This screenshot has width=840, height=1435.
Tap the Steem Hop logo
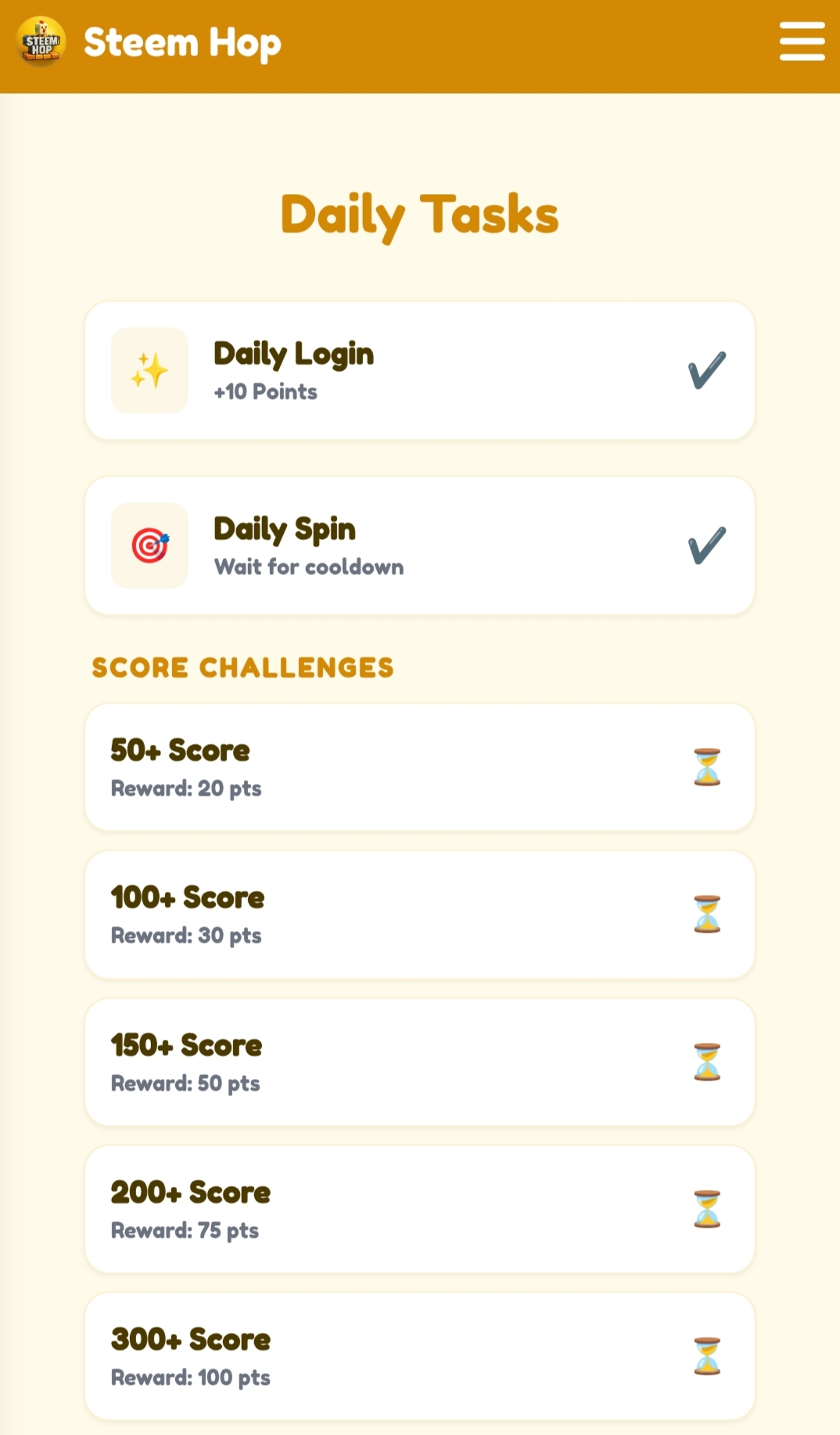(41, 42)
